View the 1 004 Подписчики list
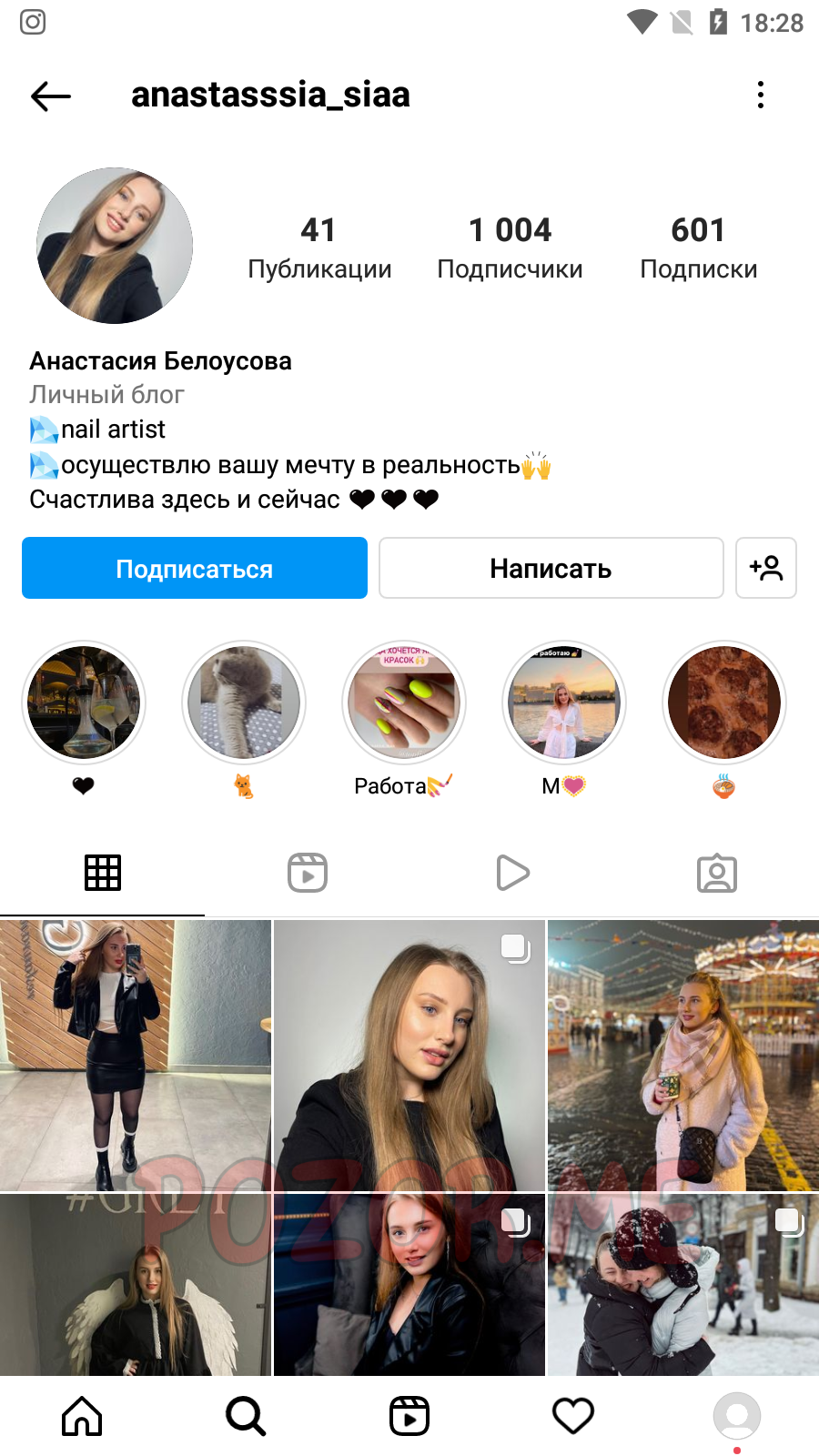The width and height of the screenshot is (819, 1456). 510,248
